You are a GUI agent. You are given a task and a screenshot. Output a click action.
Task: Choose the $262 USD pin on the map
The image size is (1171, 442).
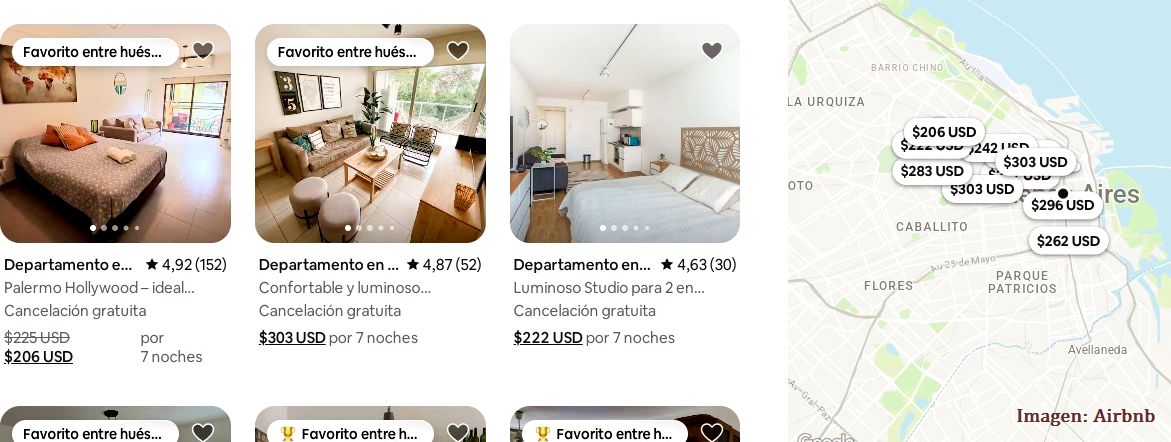1068,241
